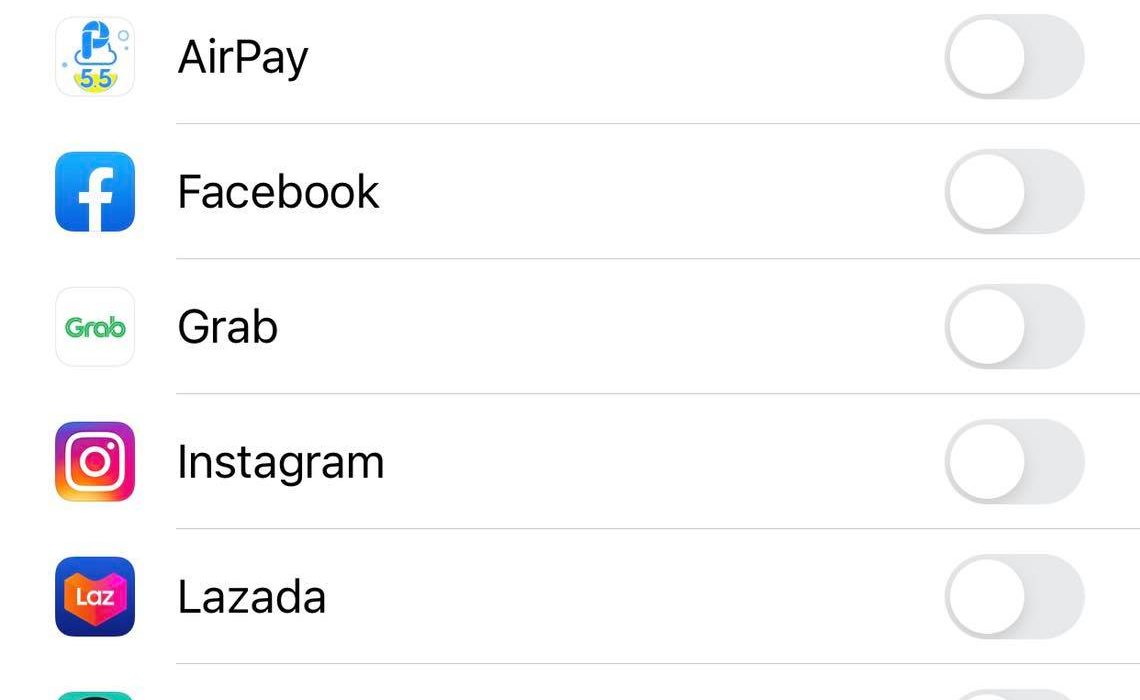Viewport: 1140px width, 700px height.
Task: Enable the Lazada toggle
Action: tap(1014, 597)
